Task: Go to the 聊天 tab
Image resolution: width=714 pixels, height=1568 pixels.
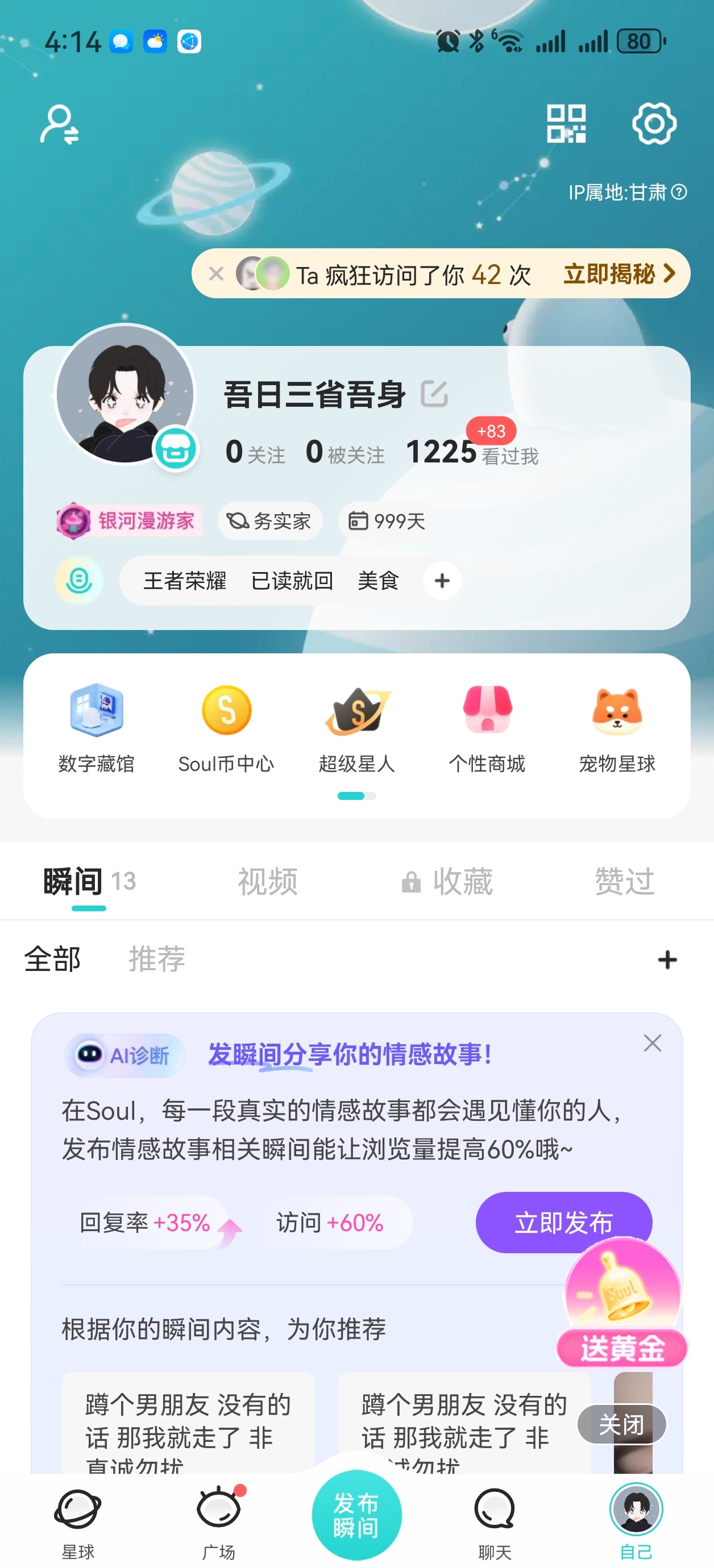Action: coord(494,1524)
